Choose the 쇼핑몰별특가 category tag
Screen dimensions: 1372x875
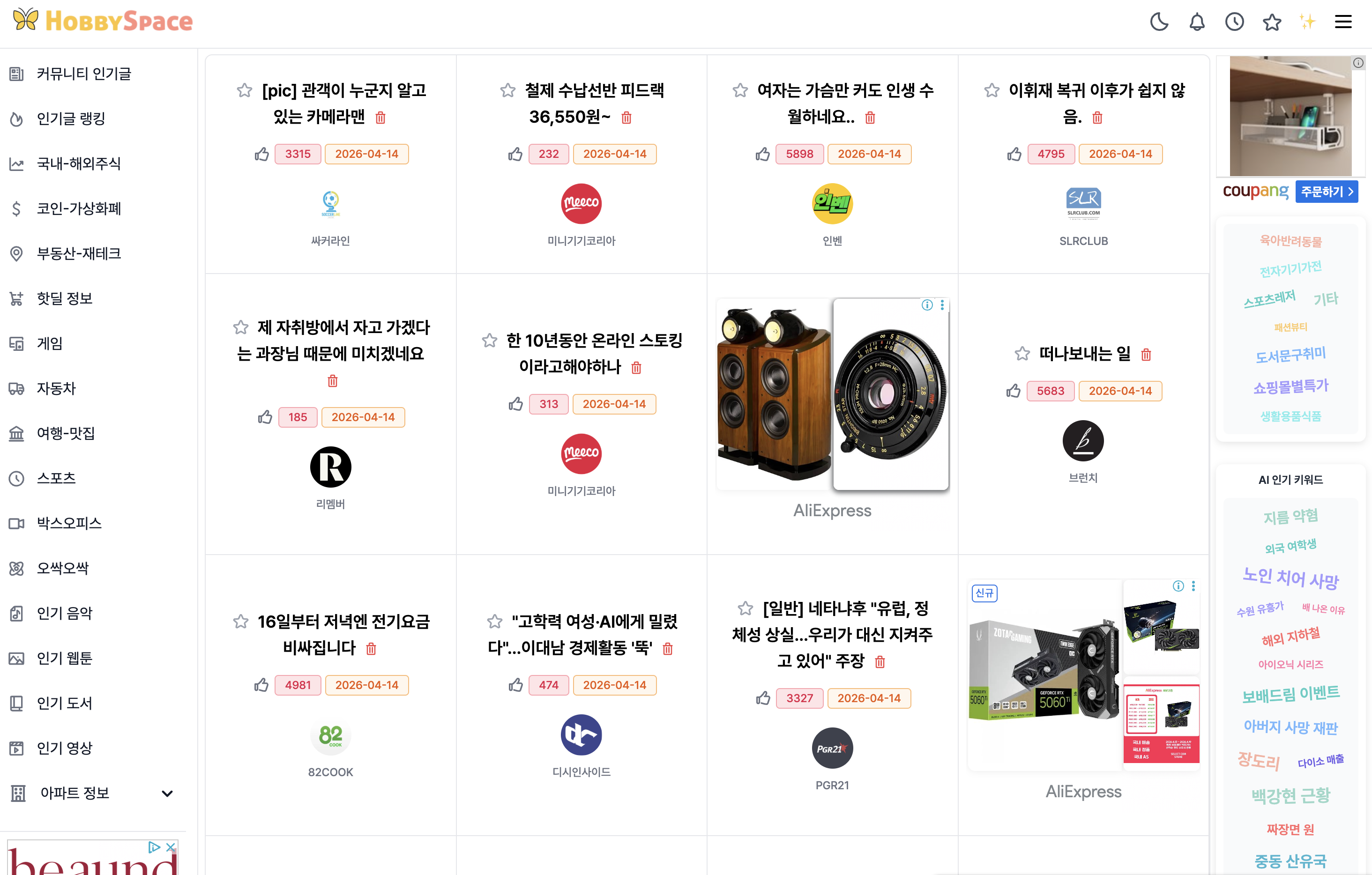(1290, 387)
